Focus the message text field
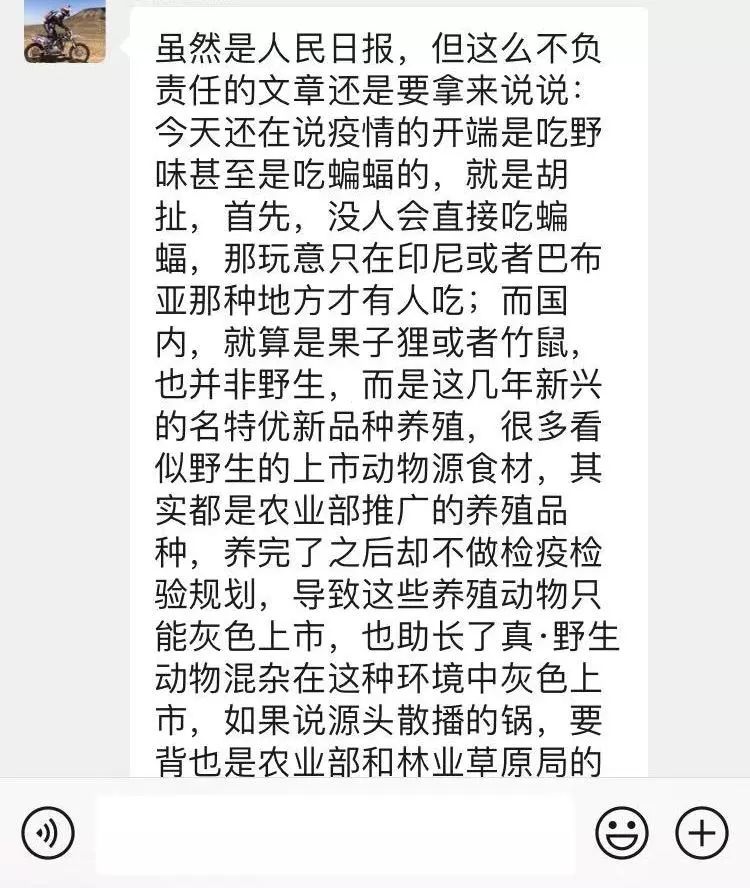 pyautogui.click(x=335, y=833)
